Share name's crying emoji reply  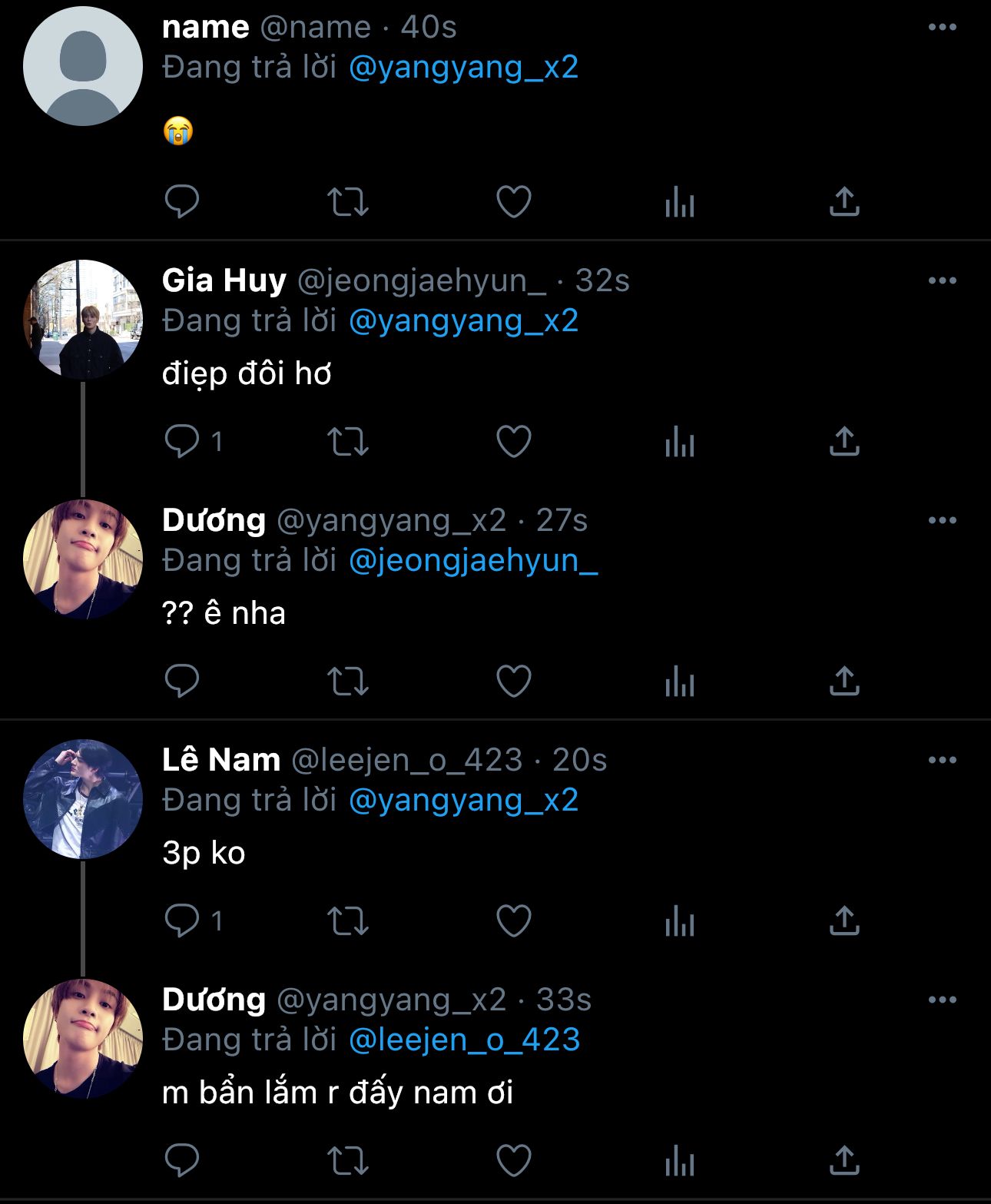(x=844, y=202)
